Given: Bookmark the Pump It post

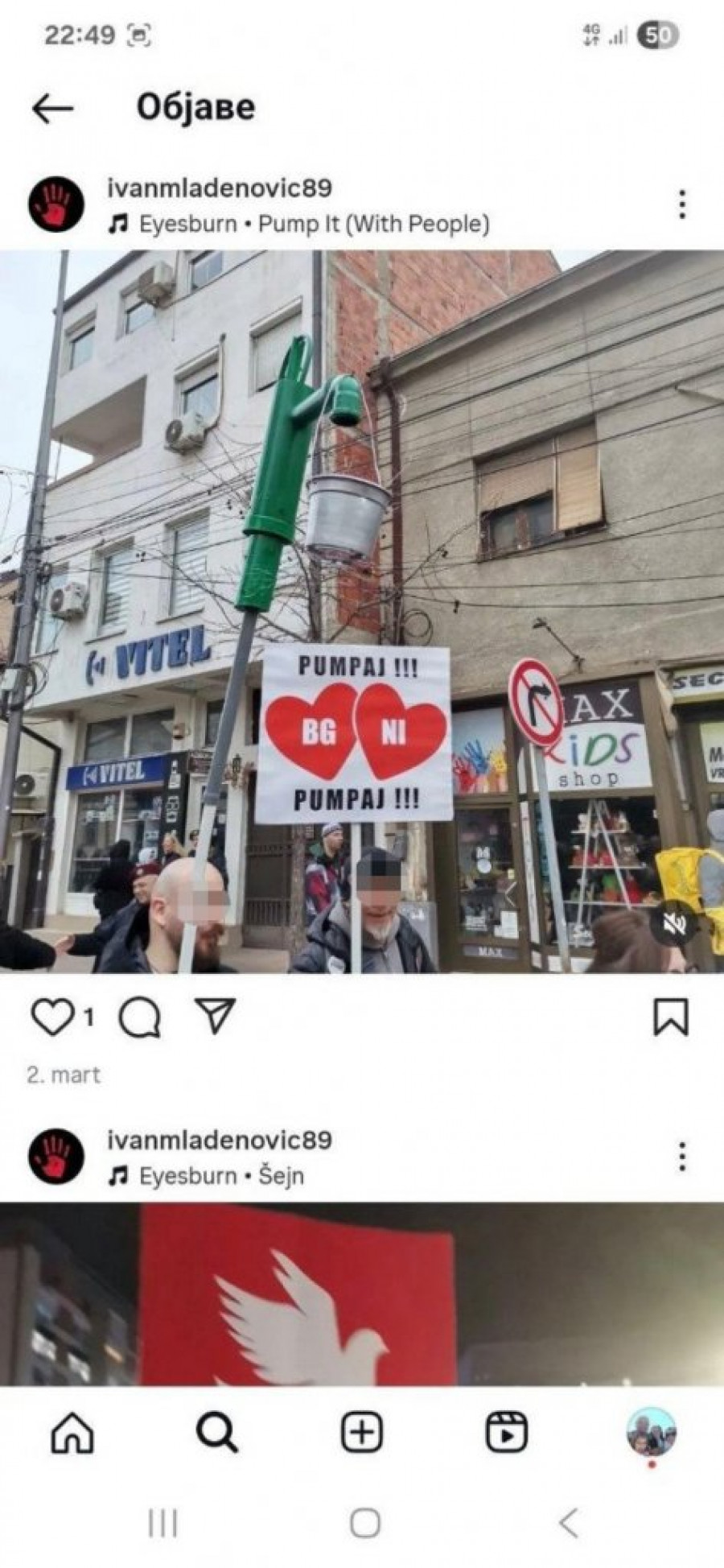Looking at the screenshot, I should (671, 1017).
